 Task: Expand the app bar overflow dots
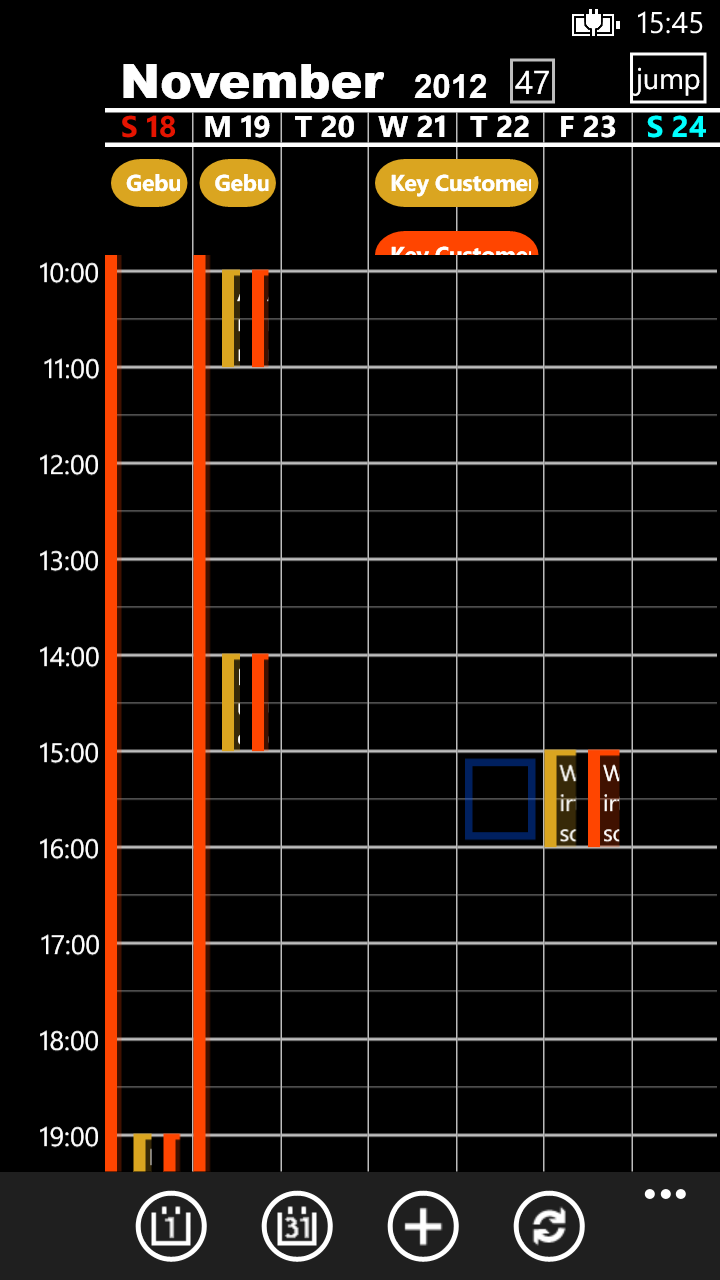[x=665, y=1194]
